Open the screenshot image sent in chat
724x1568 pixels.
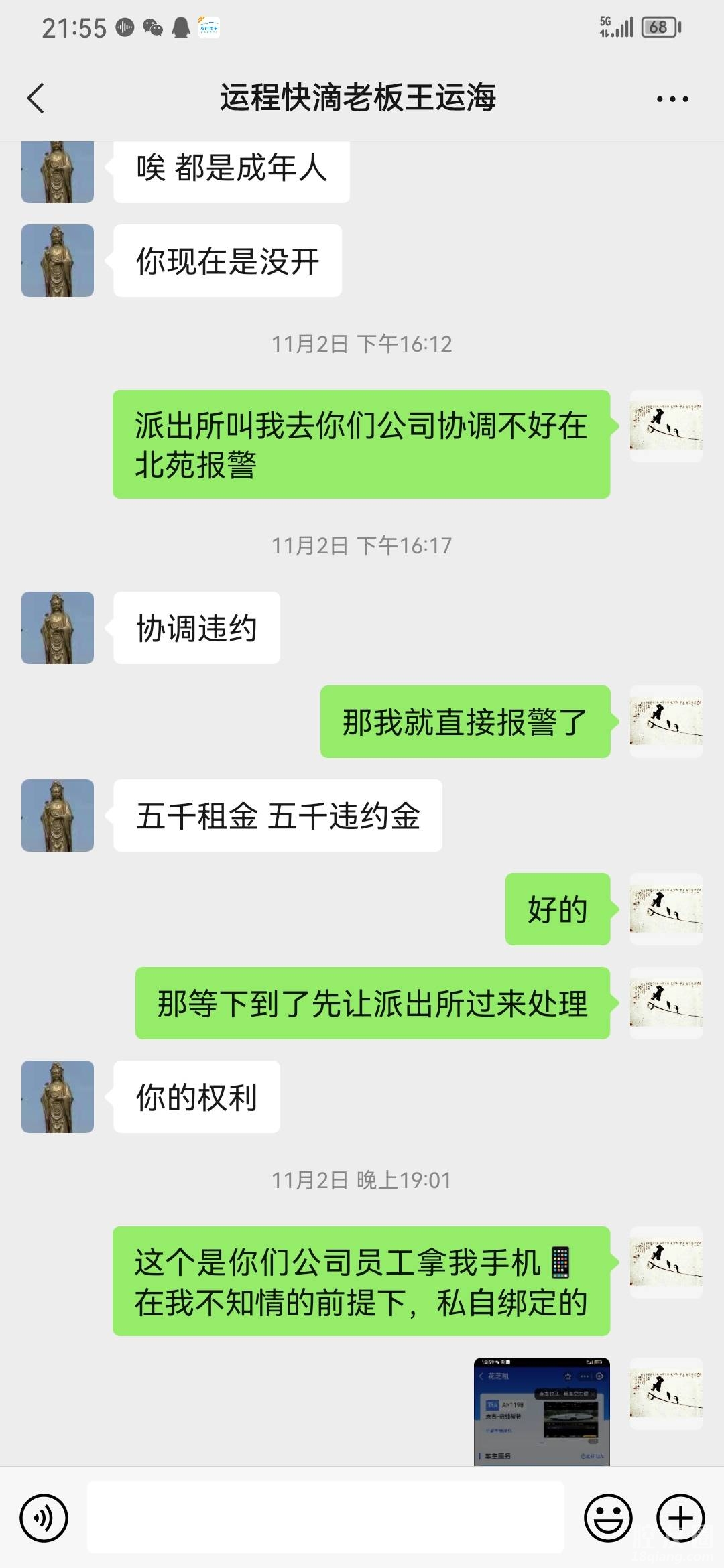(x=542, y=1411)
